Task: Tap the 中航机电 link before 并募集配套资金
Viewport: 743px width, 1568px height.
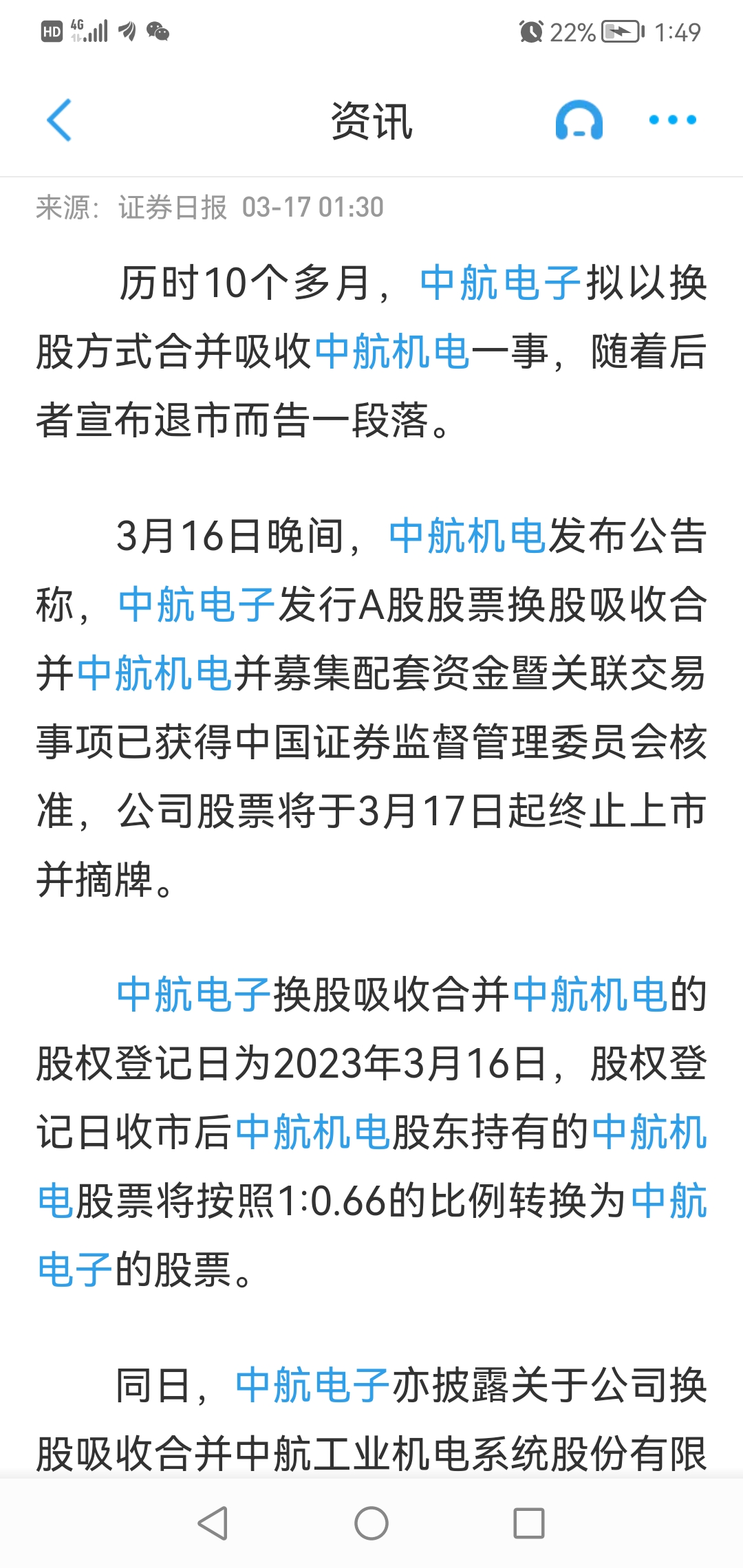Action: [x=155, y=673]
